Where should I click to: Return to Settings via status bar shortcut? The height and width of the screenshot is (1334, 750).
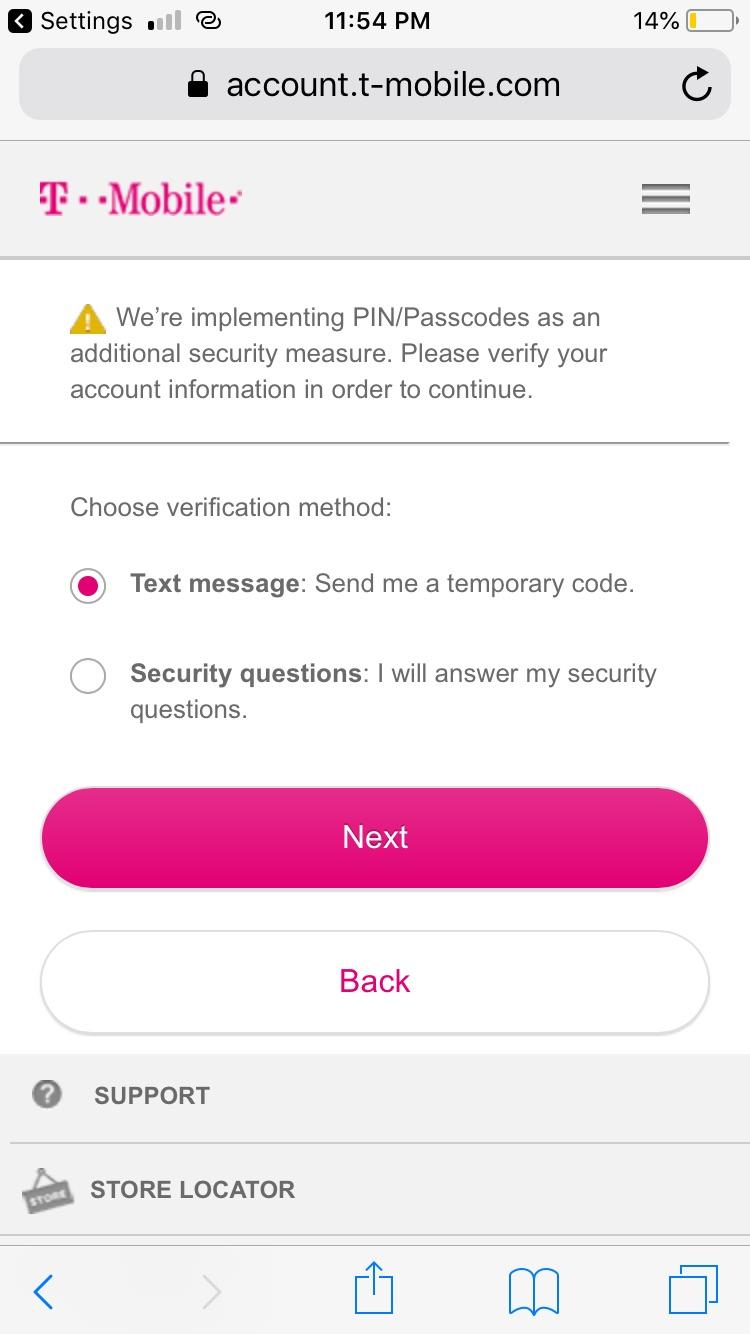[x=70, y=20]
